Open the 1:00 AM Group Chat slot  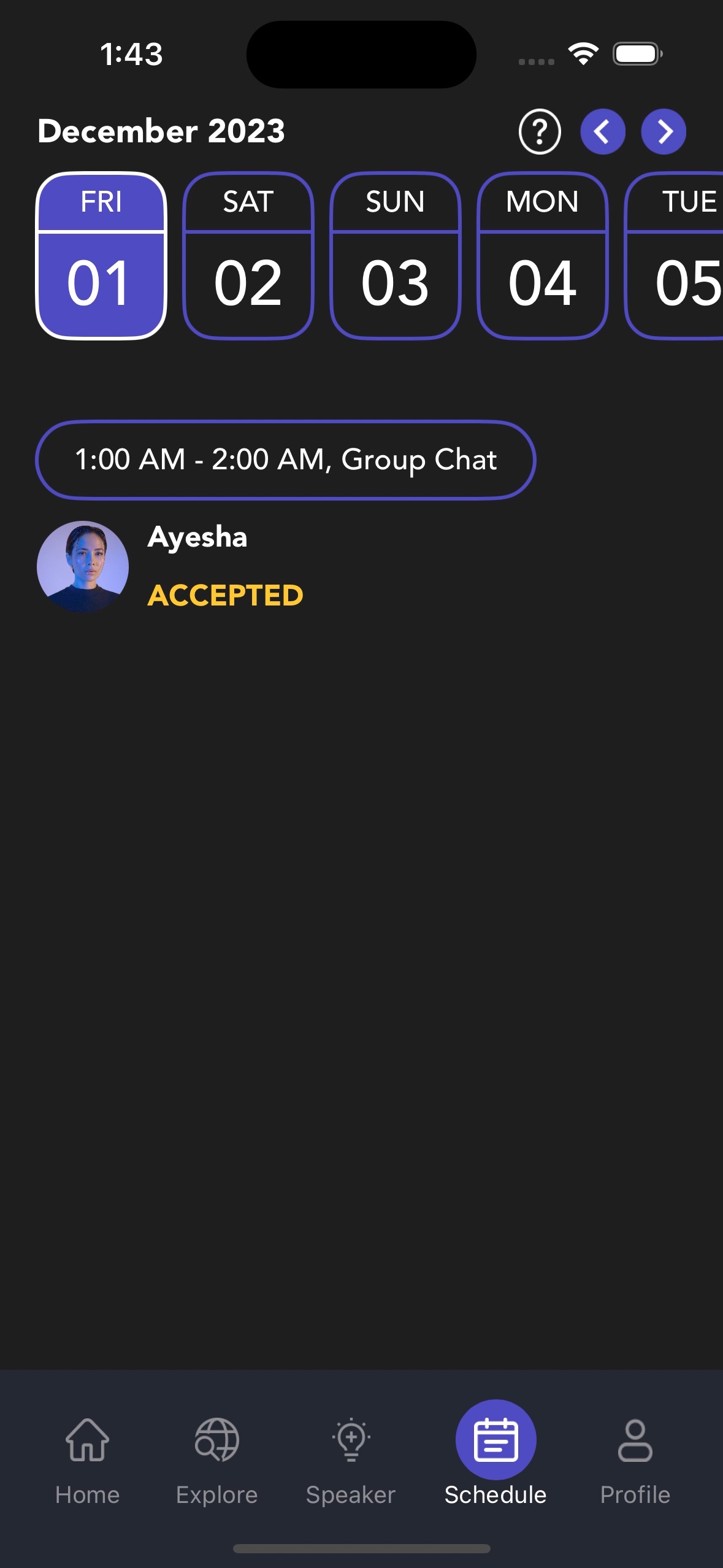(286, 460)
